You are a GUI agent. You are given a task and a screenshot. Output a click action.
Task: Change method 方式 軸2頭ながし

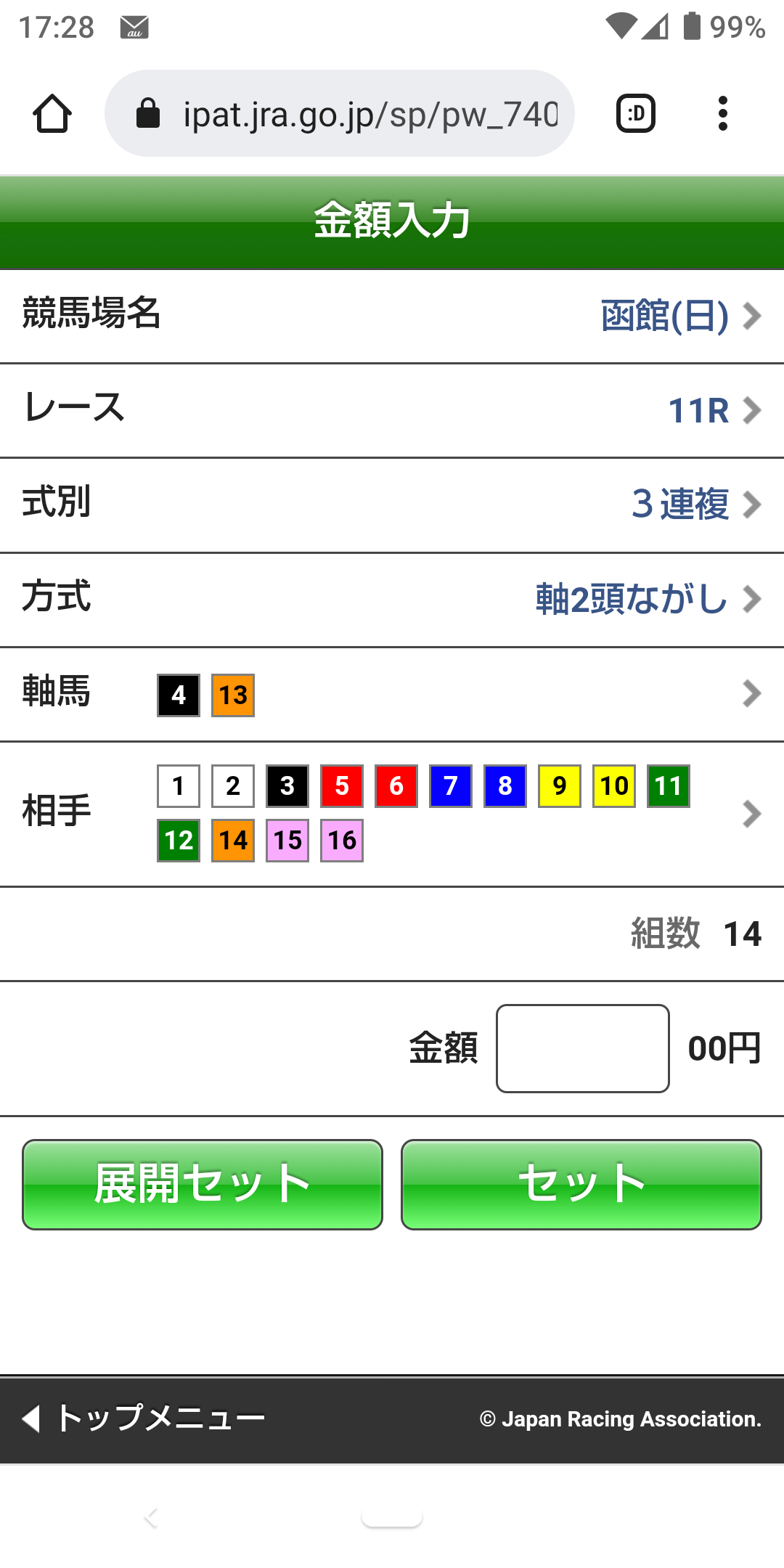[x=646, y=600]
